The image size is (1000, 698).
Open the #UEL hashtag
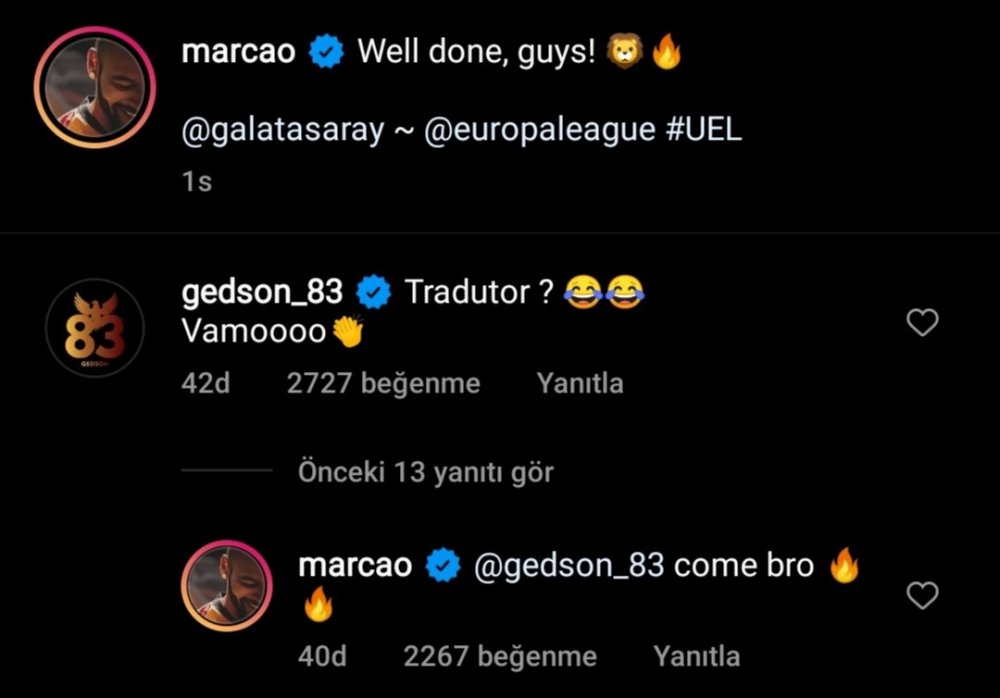pyautogui.click(x=703, y=131)
